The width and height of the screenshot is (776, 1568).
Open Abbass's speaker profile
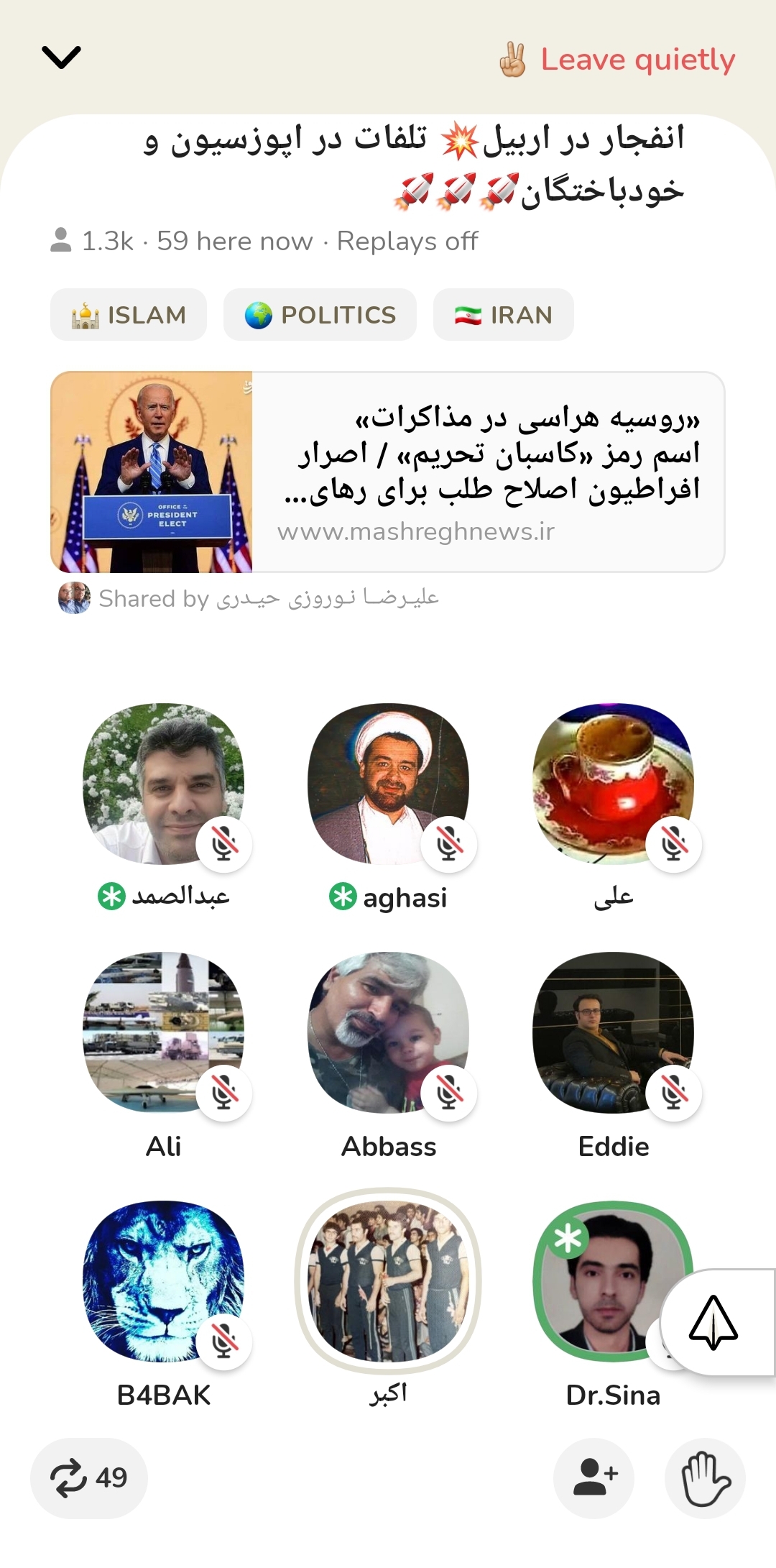tap(388, 1032)
